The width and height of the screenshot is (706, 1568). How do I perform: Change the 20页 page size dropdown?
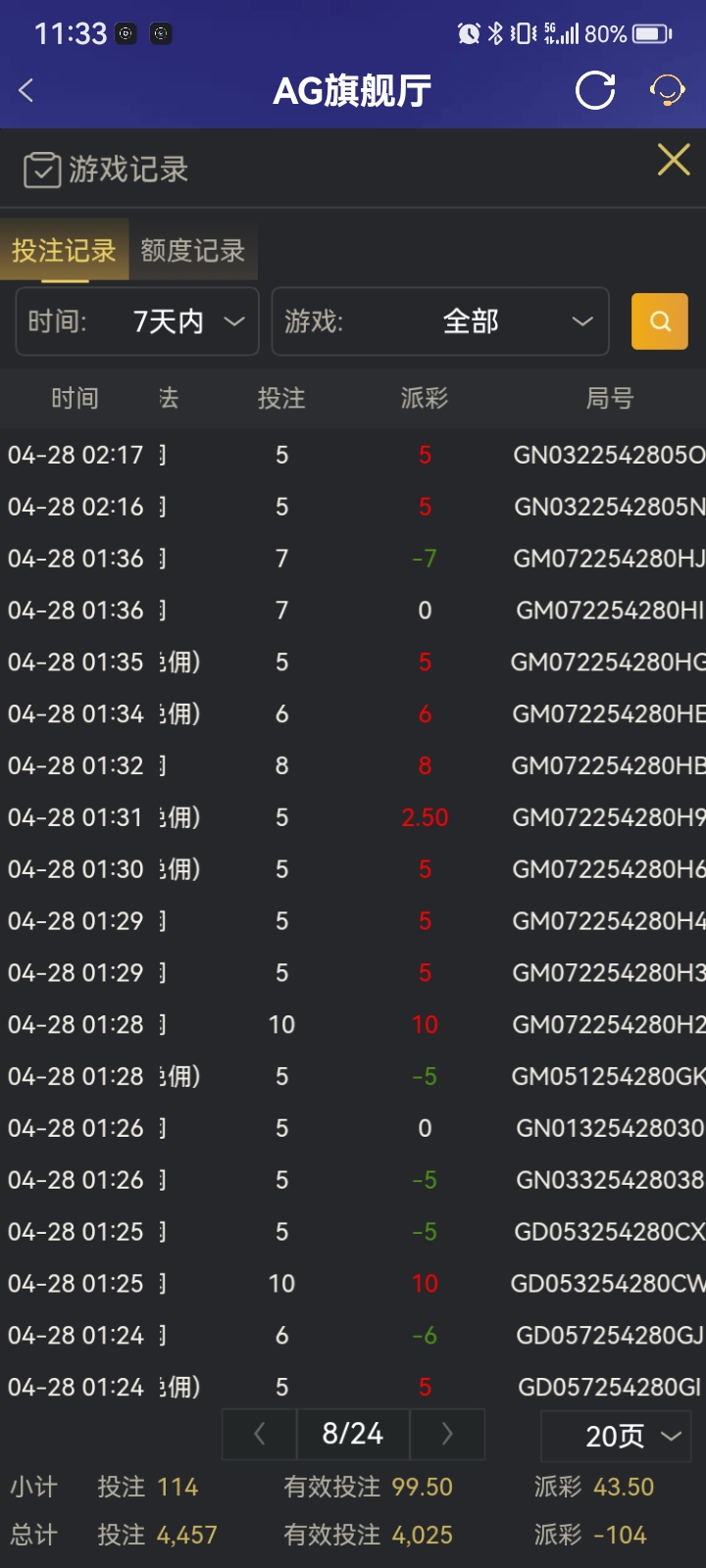617,1437
